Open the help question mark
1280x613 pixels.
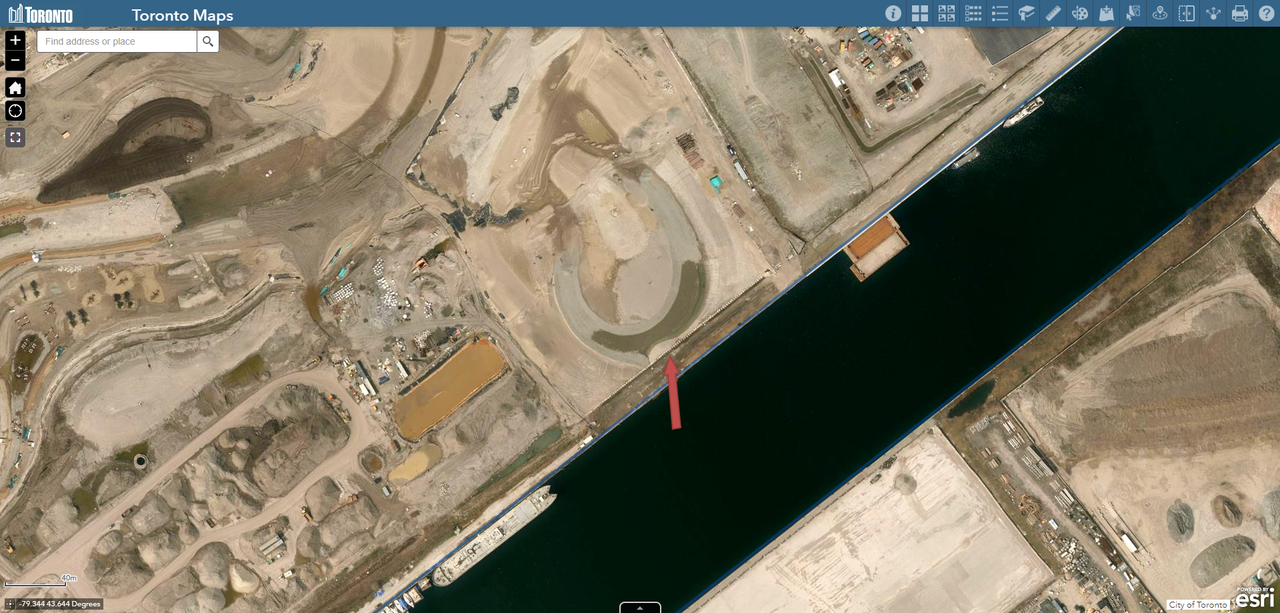pos(1266,13)
